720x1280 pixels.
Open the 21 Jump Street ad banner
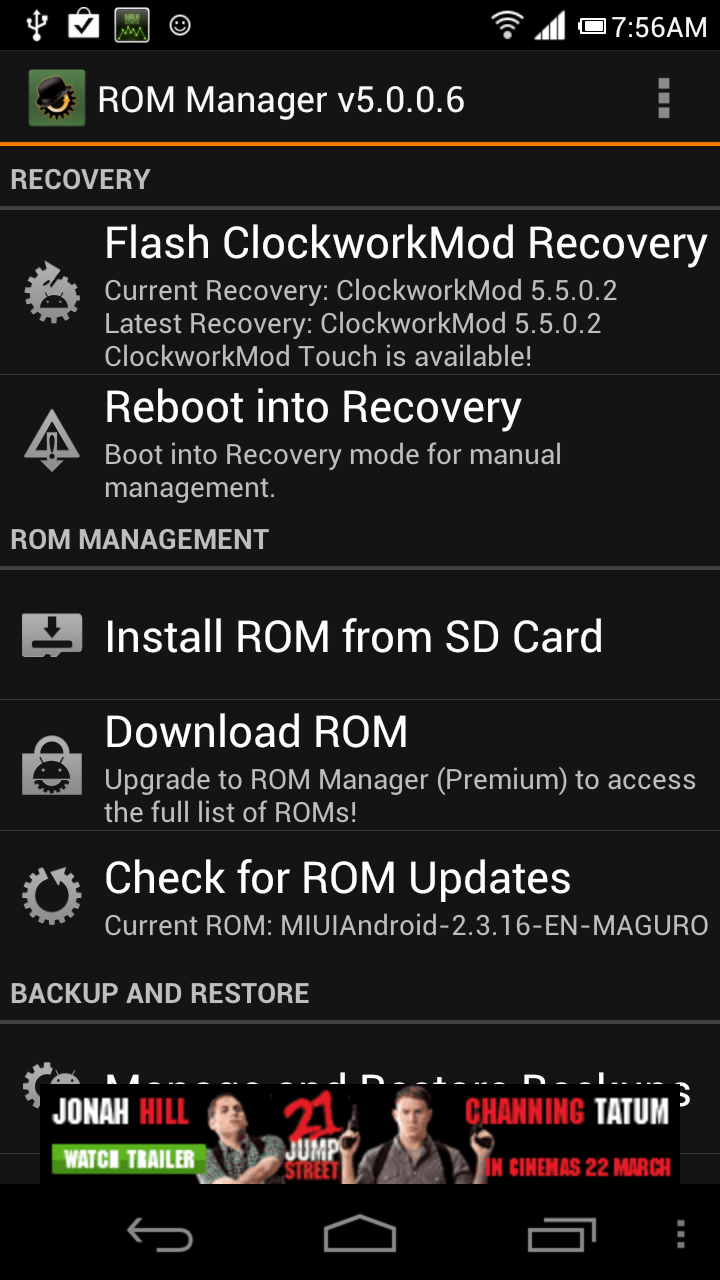click(x=360, y=1134)
